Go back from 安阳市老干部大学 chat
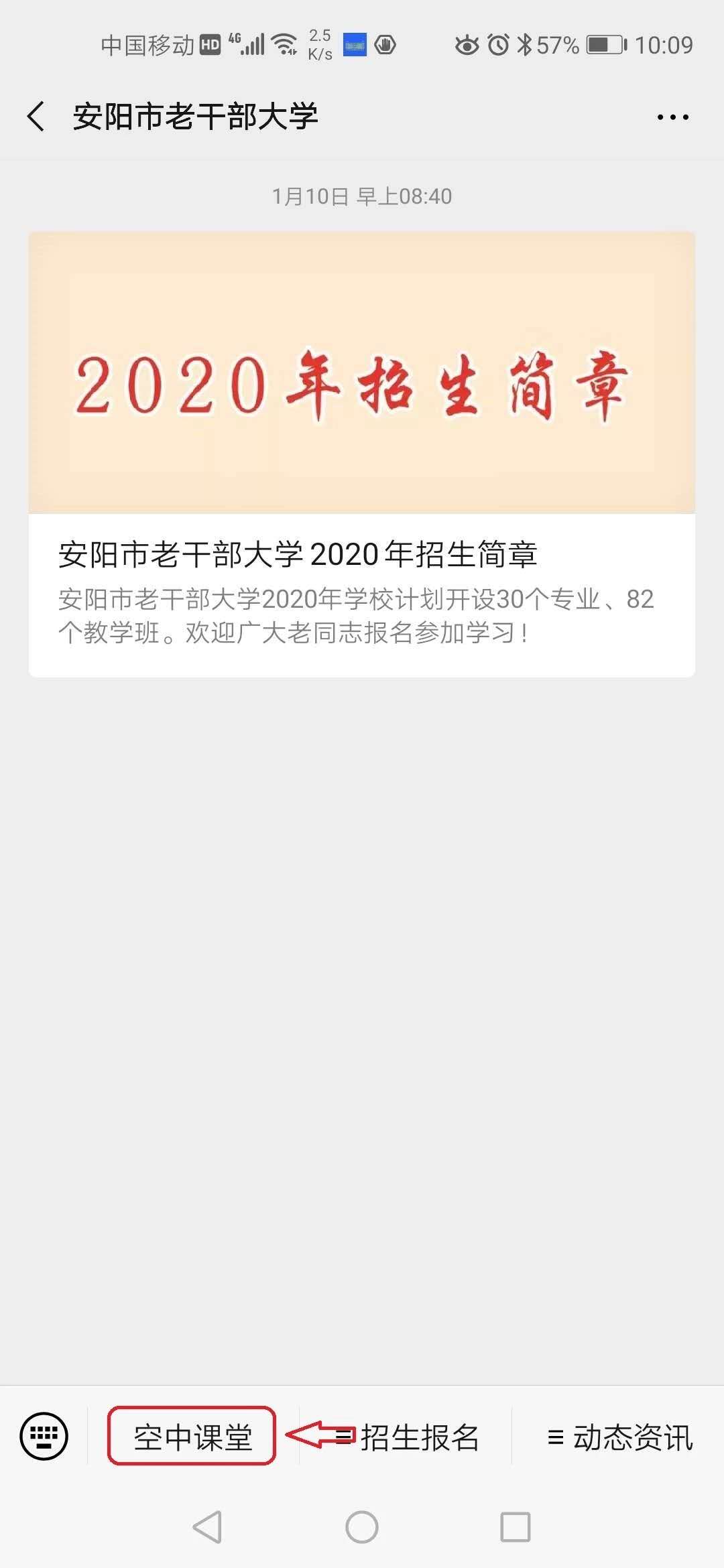This screenshot has height=1568, width=724. [x=36, y=117]
